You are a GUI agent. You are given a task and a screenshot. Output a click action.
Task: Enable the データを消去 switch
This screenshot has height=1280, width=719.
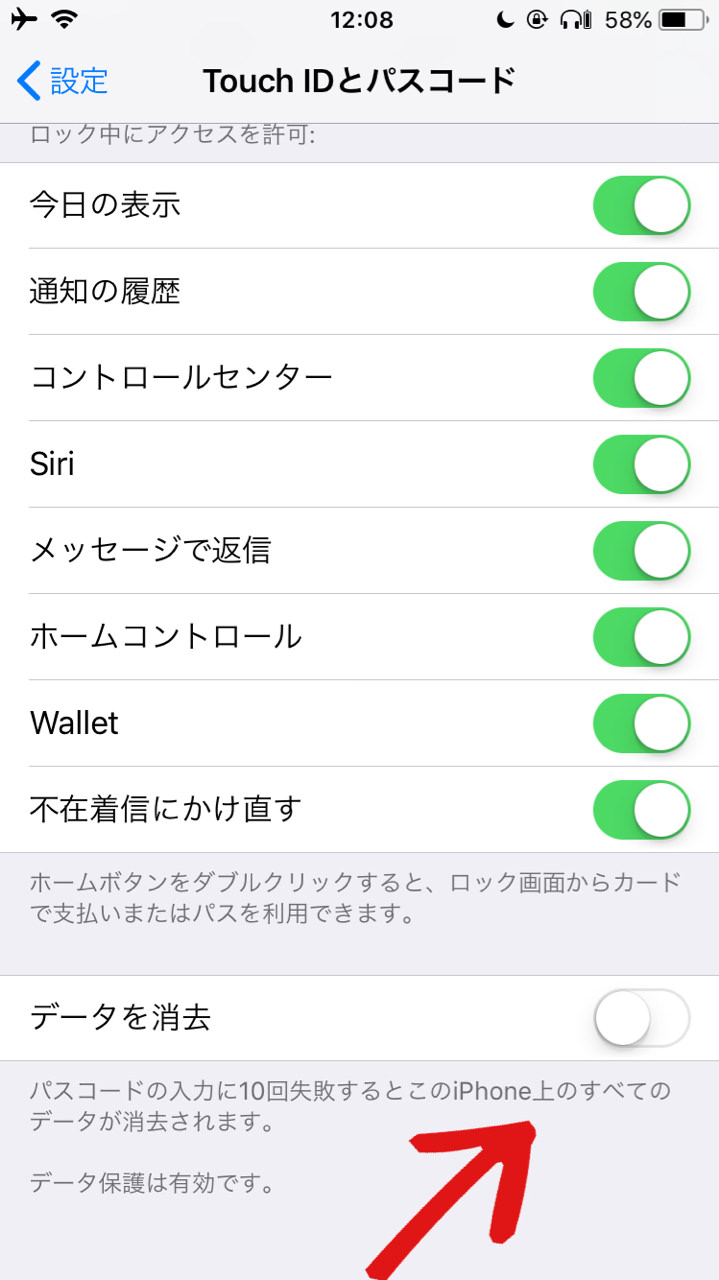click(641, 1018)
